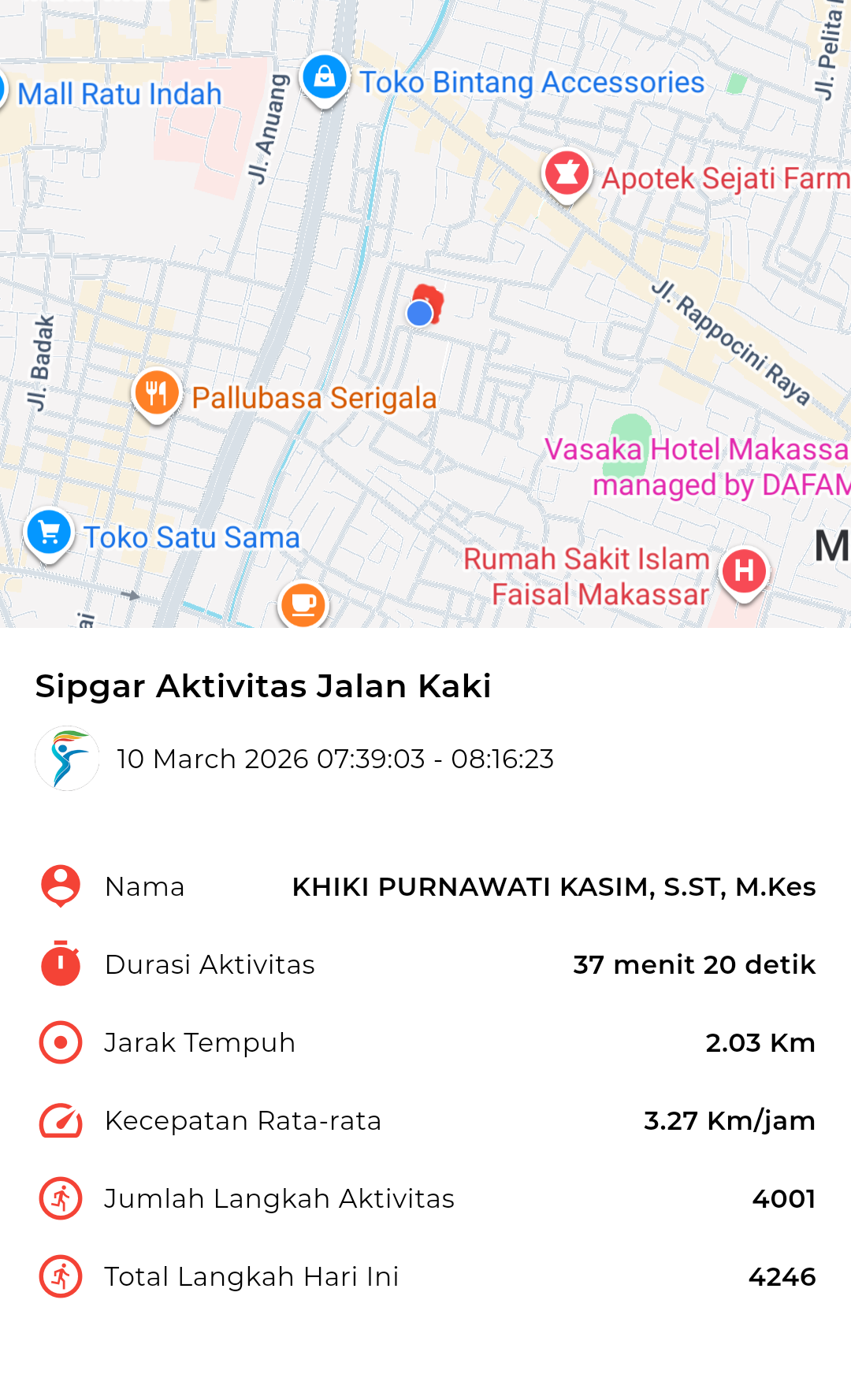Select the Rumah Sakit Islam Faisal hospital marker

pyautogui.click(x=744, y=570)
